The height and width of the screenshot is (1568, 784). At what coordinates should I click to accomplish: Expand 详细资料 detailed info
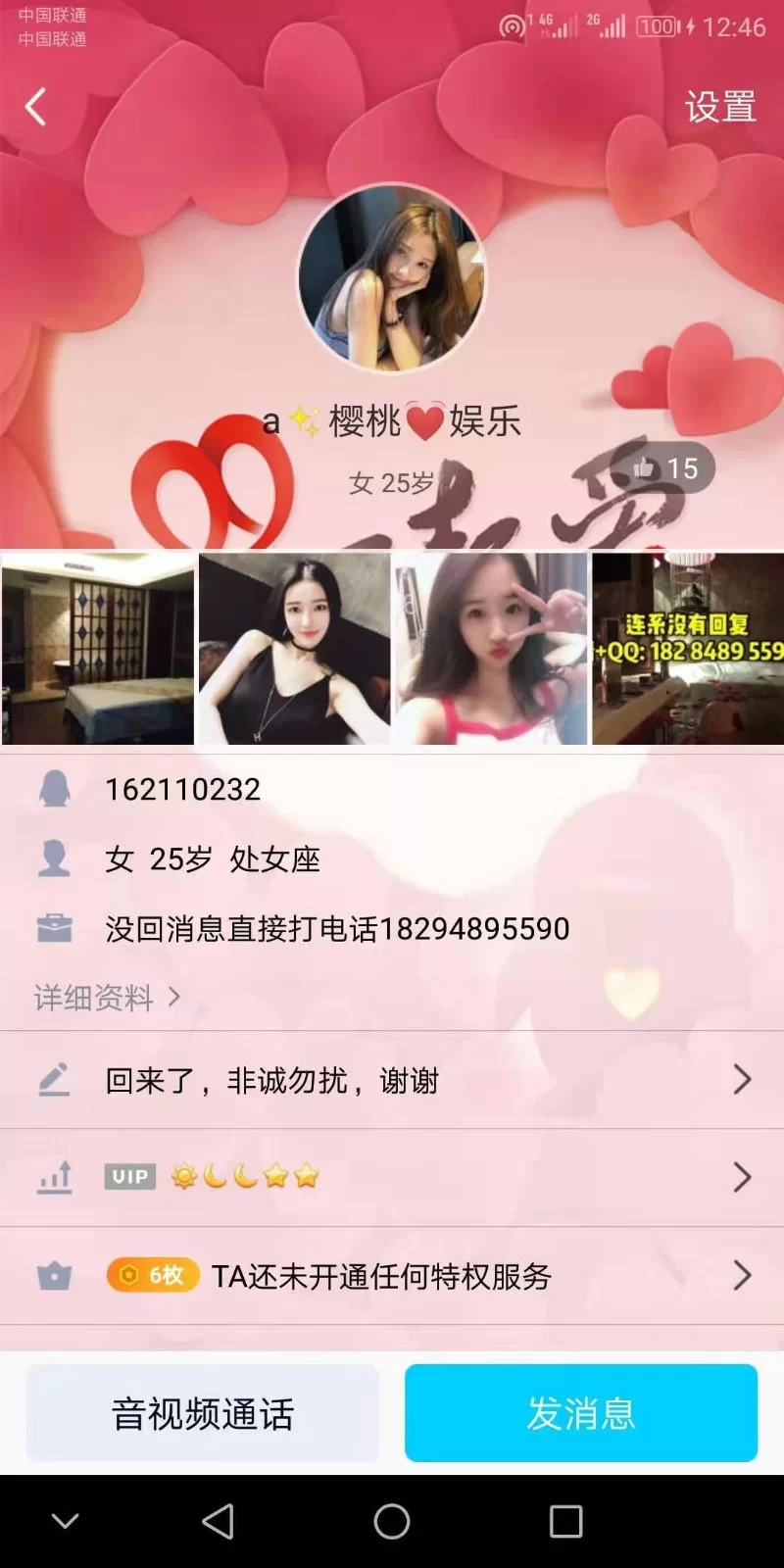[x=107, y=998]
